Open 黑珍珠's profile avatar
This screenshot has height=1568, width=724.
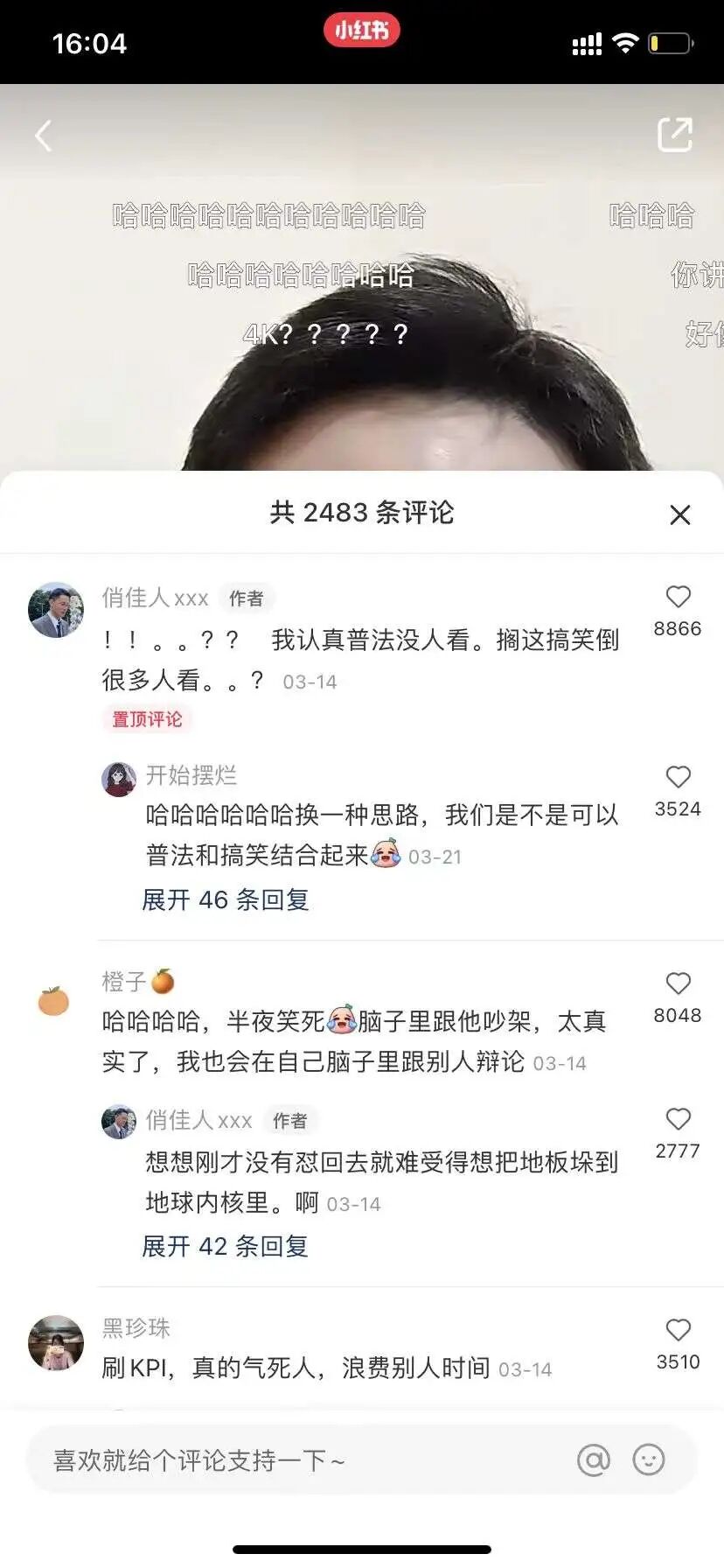[x=56, y=1342]
